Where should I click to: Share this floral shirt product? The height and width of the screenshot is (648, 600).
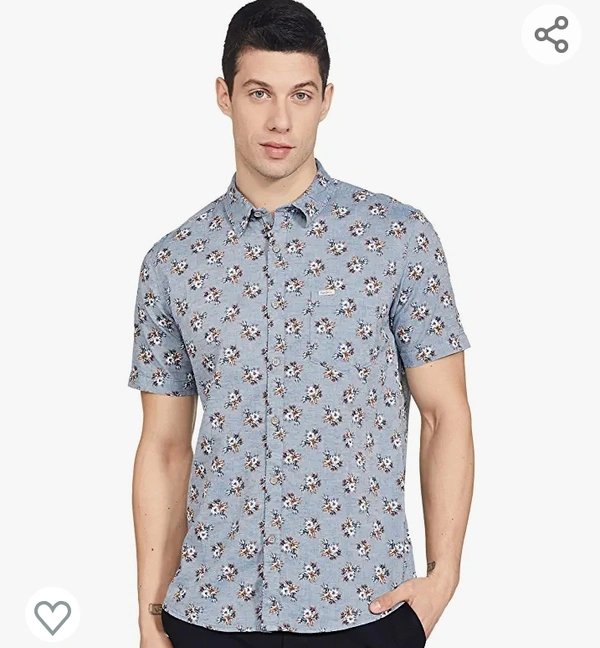click(x=551, y=35)
